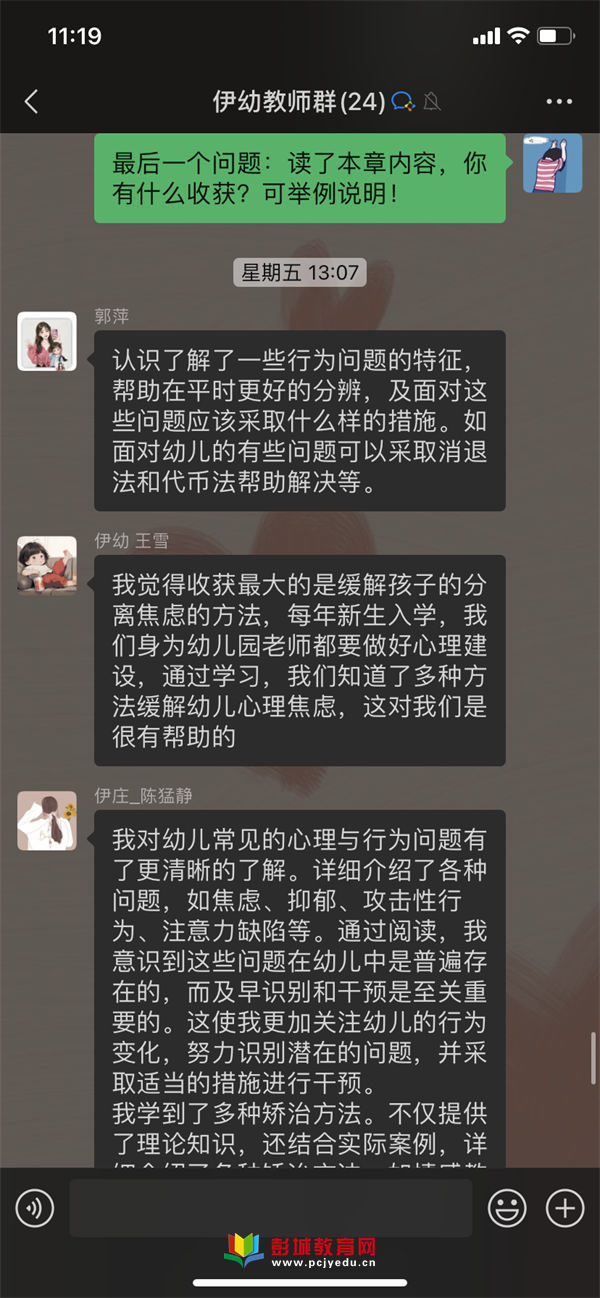This screenshot has height=1298, width=600.
Task: Open the group chat overflow menu
Action: 559,101
